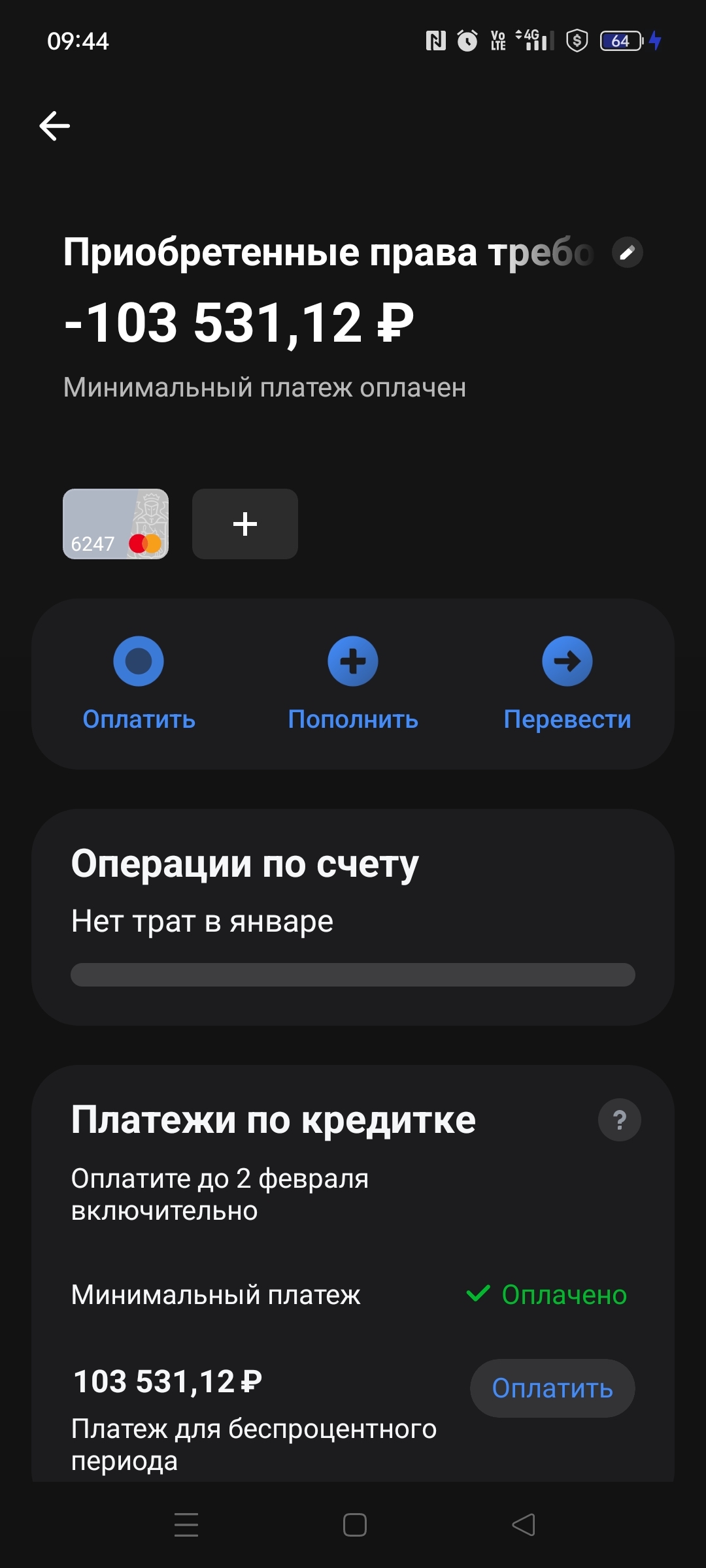Open the system recent apps menu
The width and height of the screenshot is (706, 1568).
tap(186, 1525)
